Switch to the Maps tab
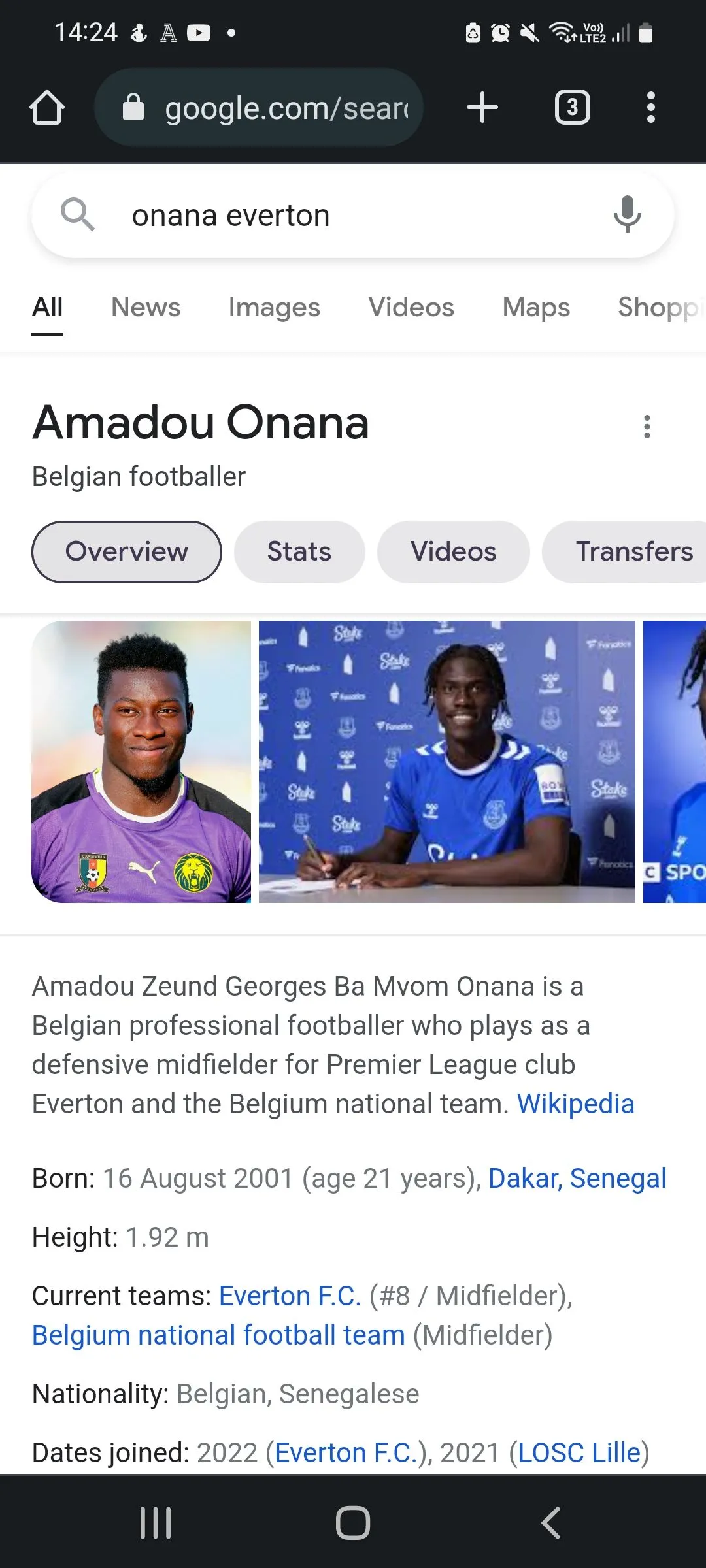Screen dimensions: 706x1568 [x=536, y=307]
